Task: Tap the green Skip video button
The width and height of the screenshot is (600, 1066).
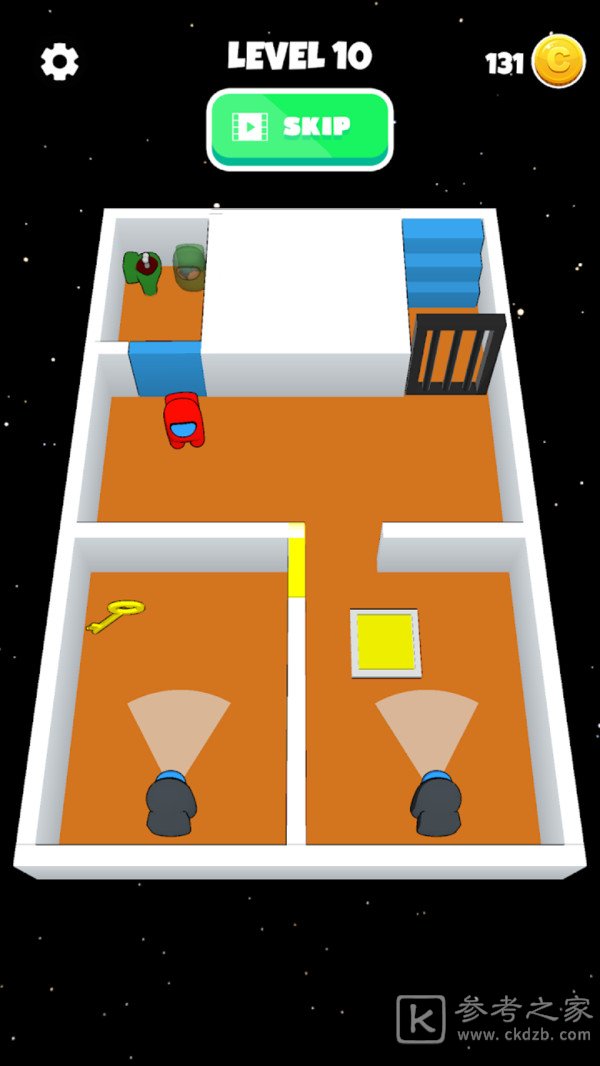Action: point(299,127)
